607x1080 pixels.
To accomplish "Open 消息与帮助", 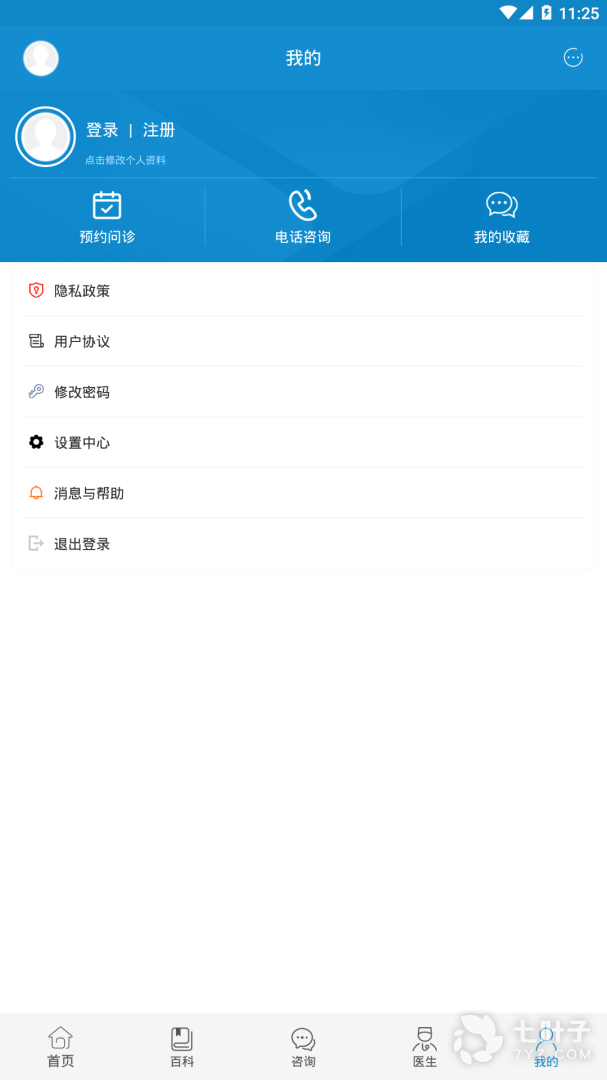I will pyautogui.click(x=303, y=493).
